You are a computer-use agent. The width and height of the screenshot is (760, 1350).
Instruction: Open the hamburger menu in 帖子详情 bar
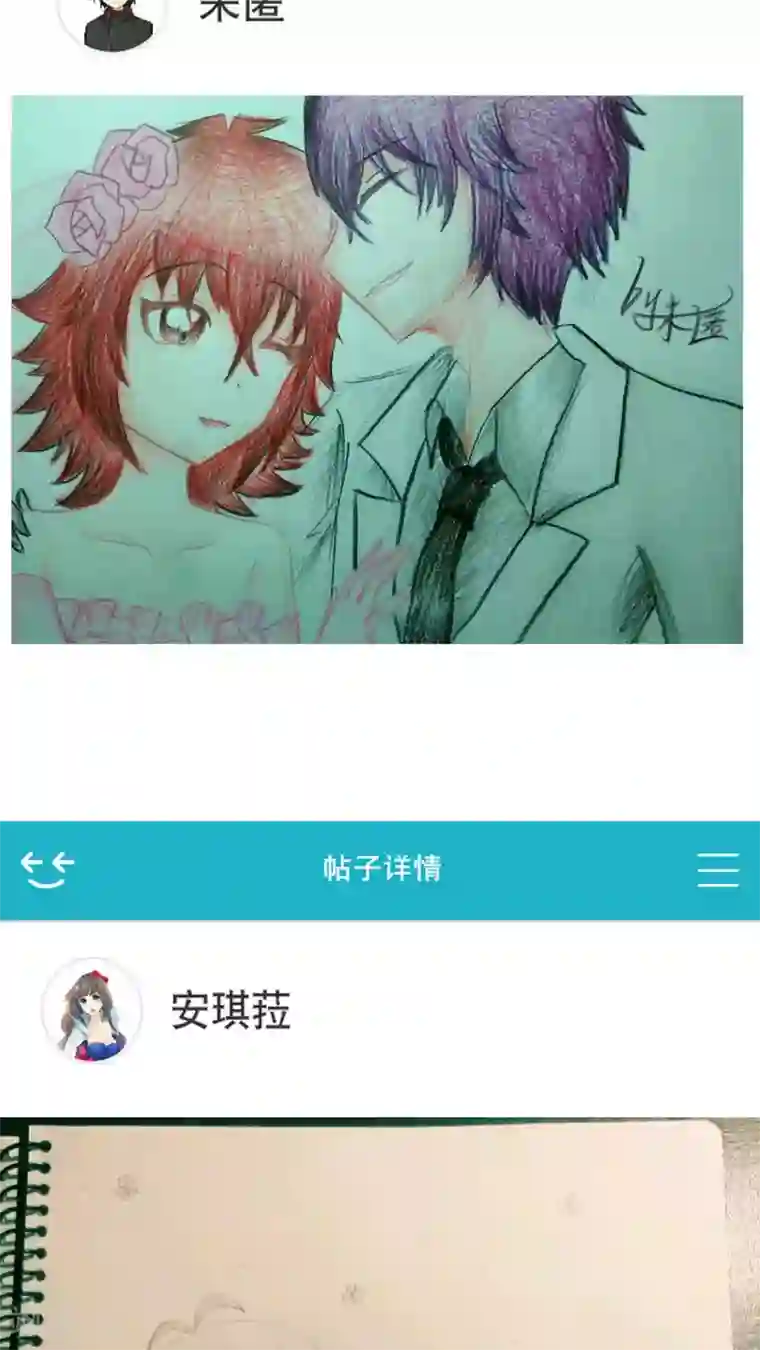(x=718, y=870)
